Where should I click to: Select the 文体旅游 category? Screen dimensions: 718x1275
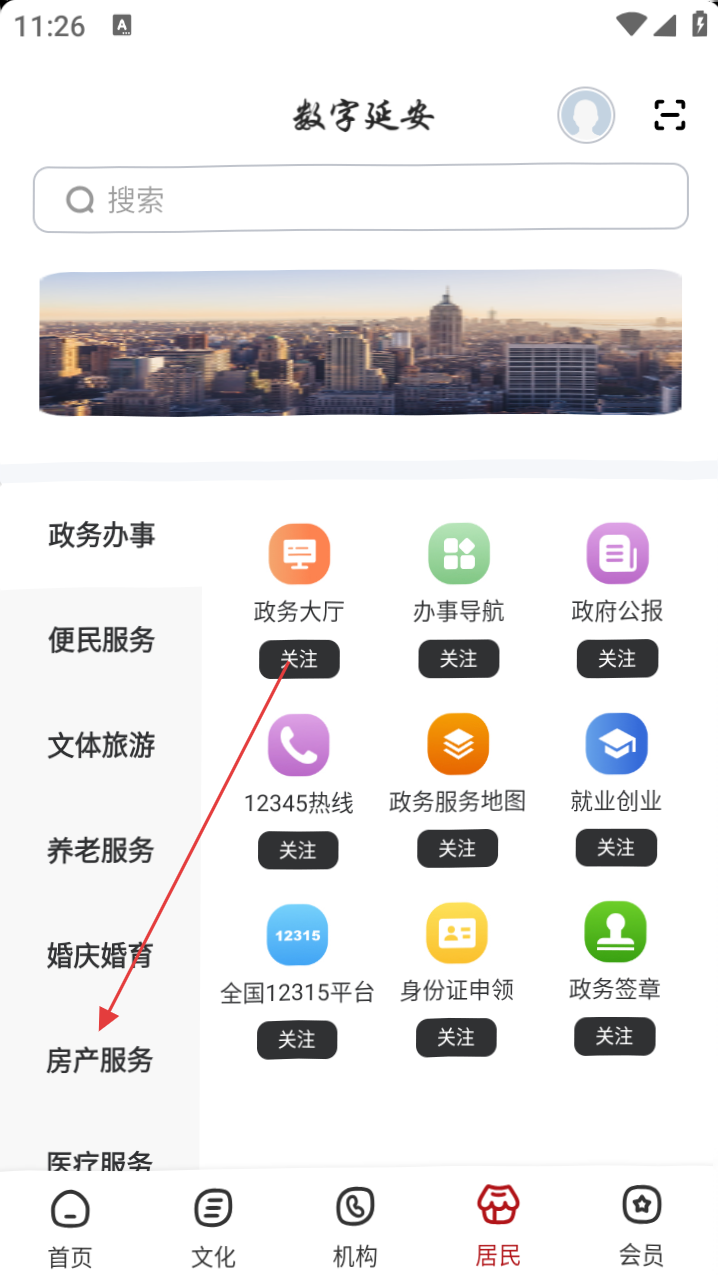tap(101, 745)
